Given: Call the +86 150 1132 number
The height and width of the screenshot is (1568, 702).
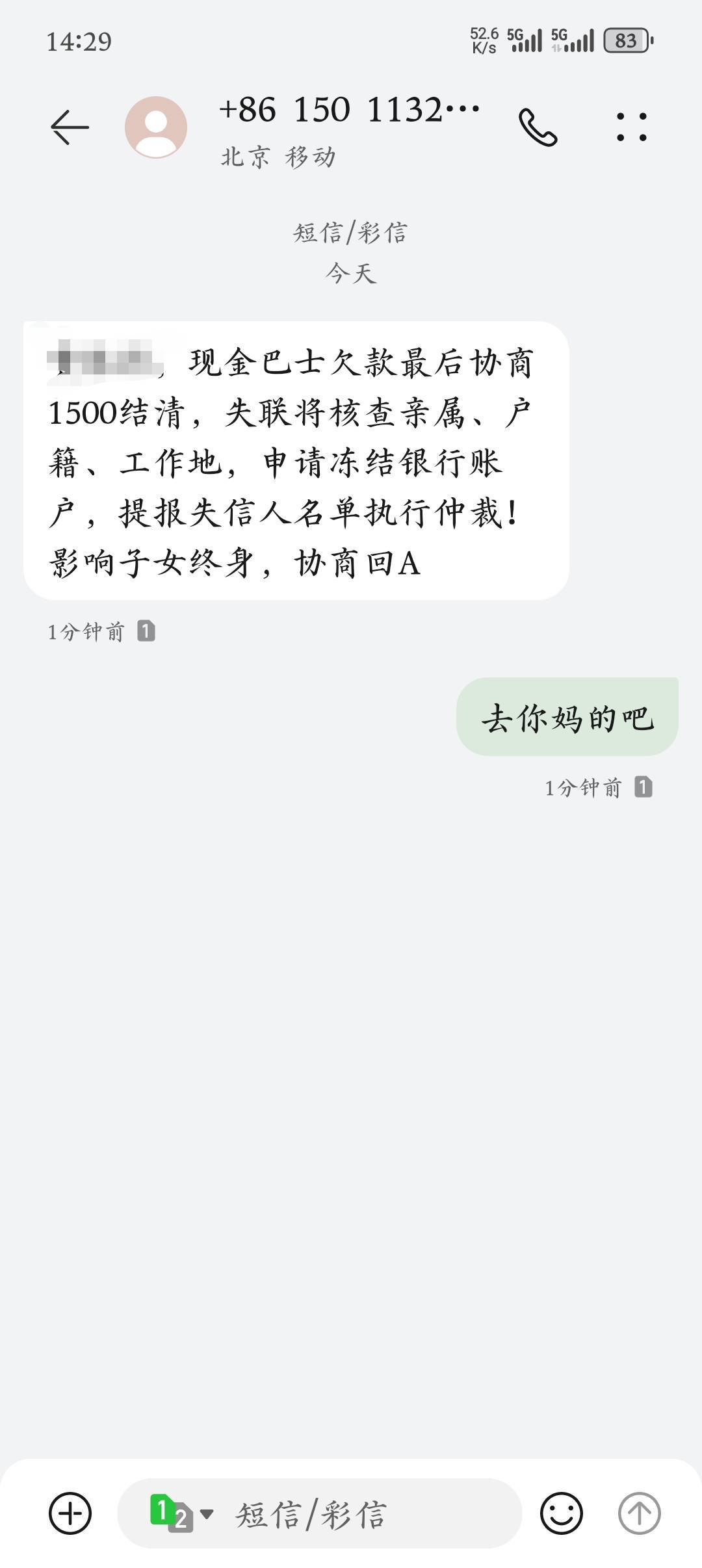Looking at the screenshot, I should 538,127.
